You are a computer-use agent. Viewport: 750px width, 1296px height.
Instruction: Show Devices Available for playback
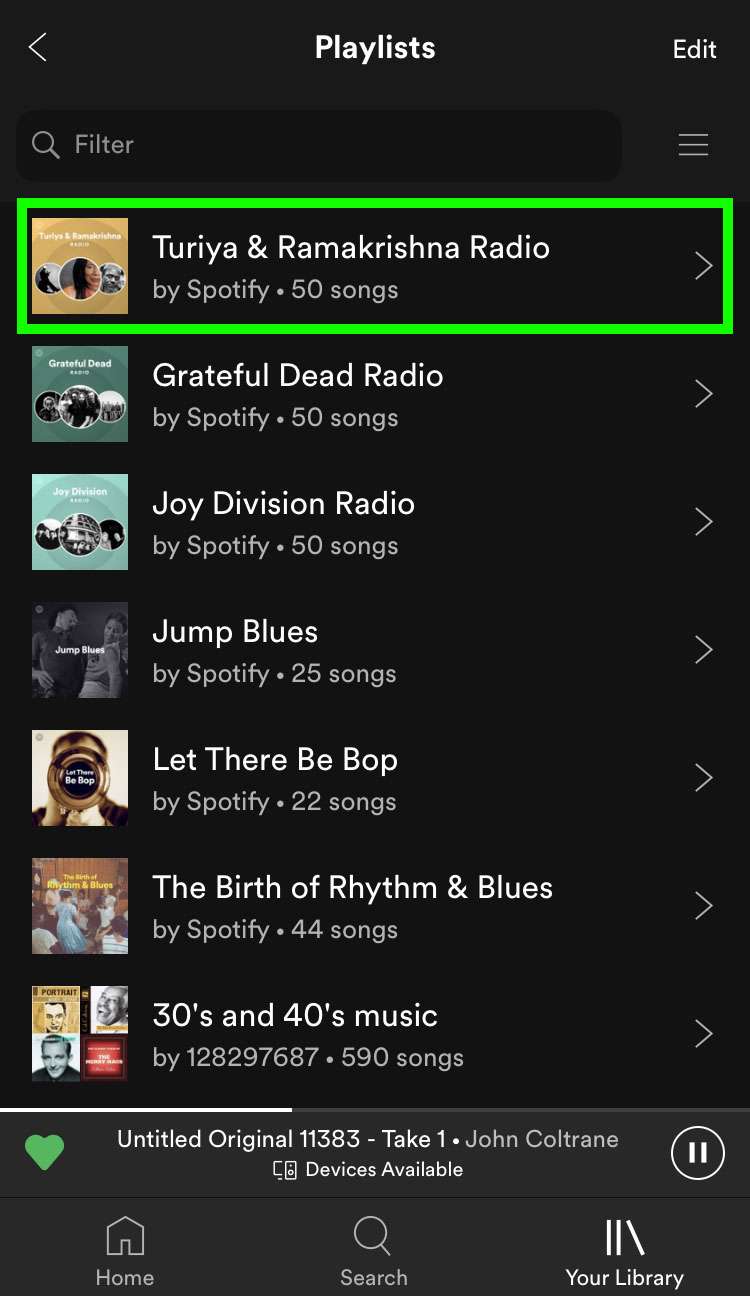pyautogui.click(x=368, y=1170)
